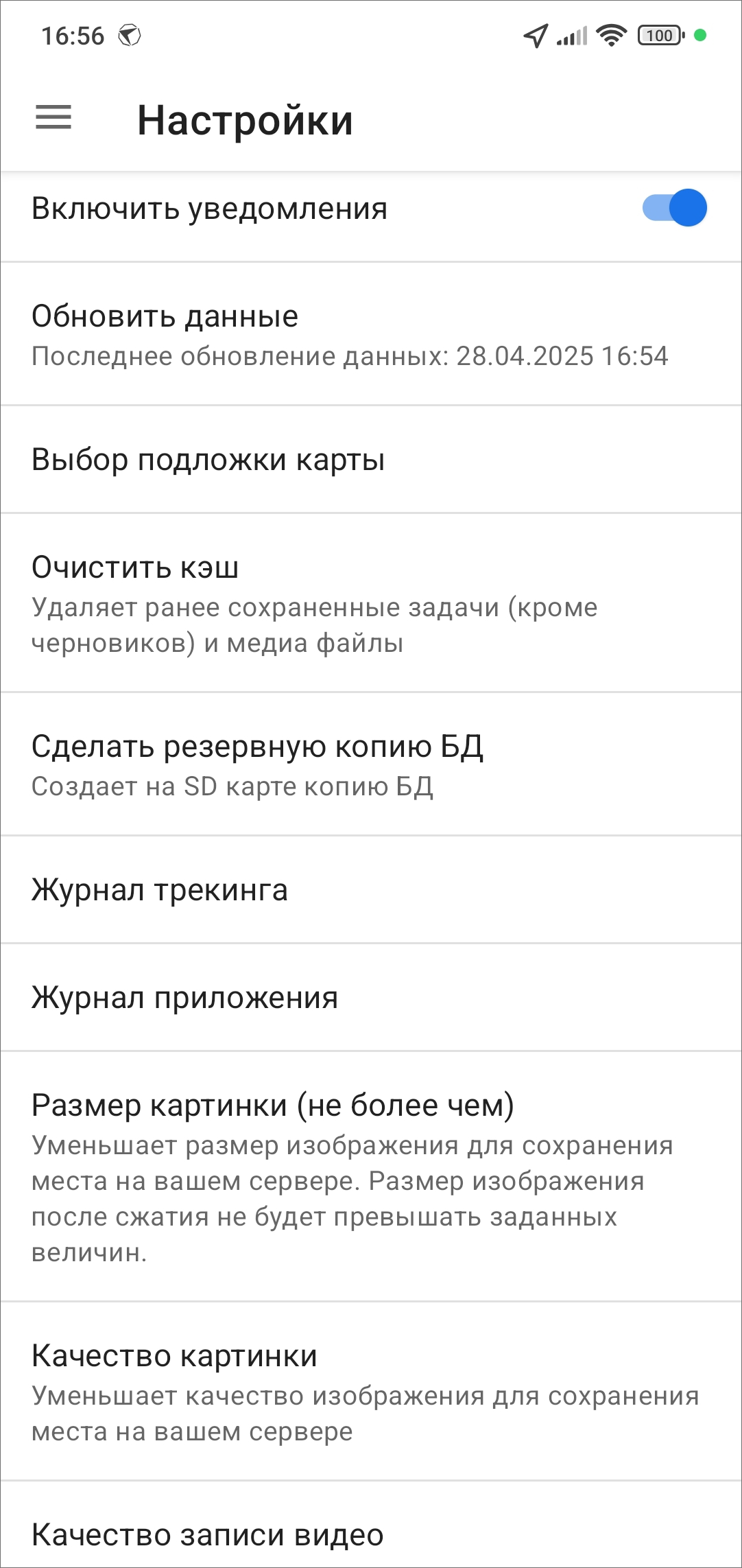Open Размер картинки setting

(370, 1175)
